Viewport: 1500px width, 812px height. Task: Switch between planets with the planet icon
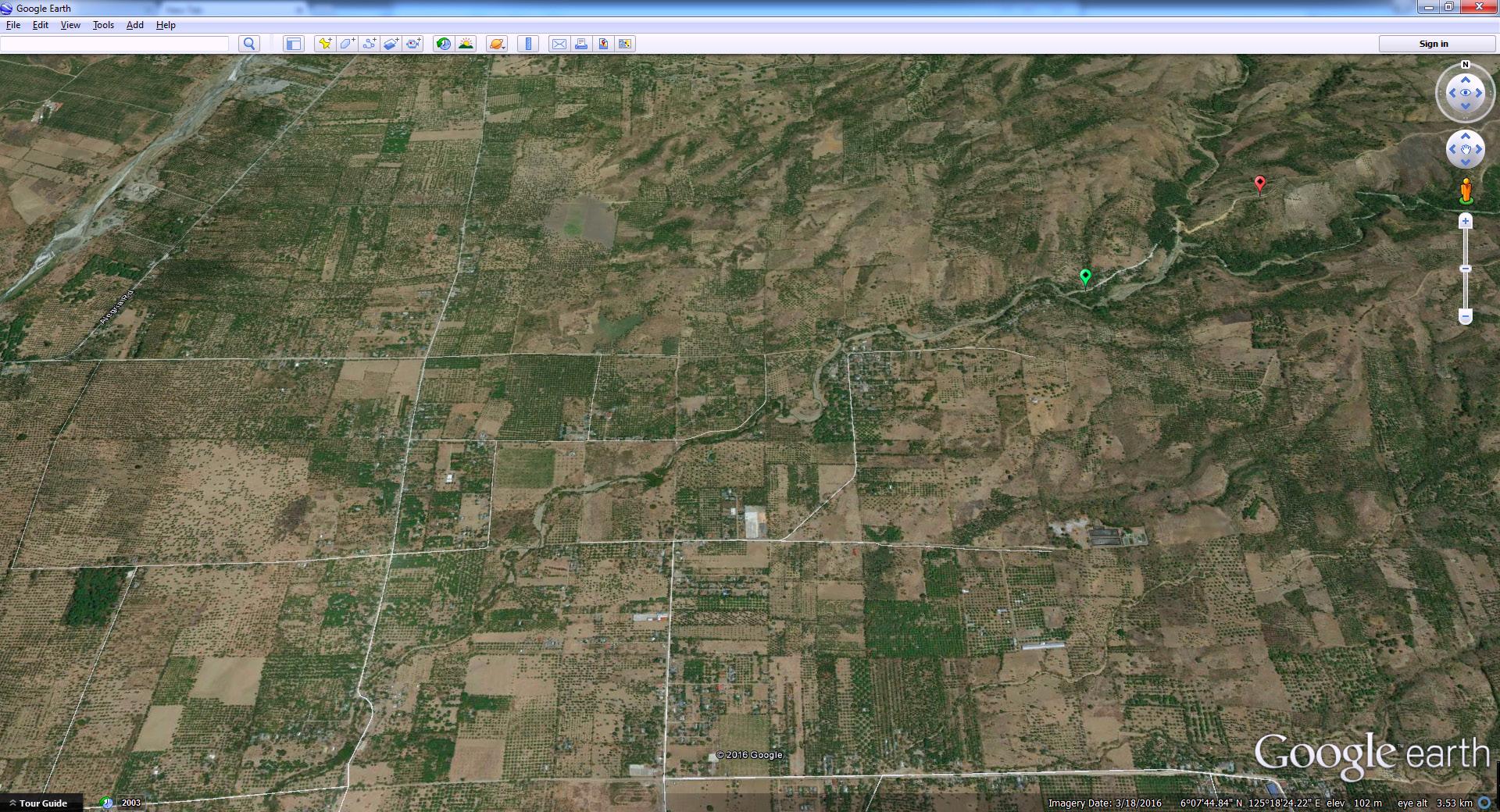497,44
